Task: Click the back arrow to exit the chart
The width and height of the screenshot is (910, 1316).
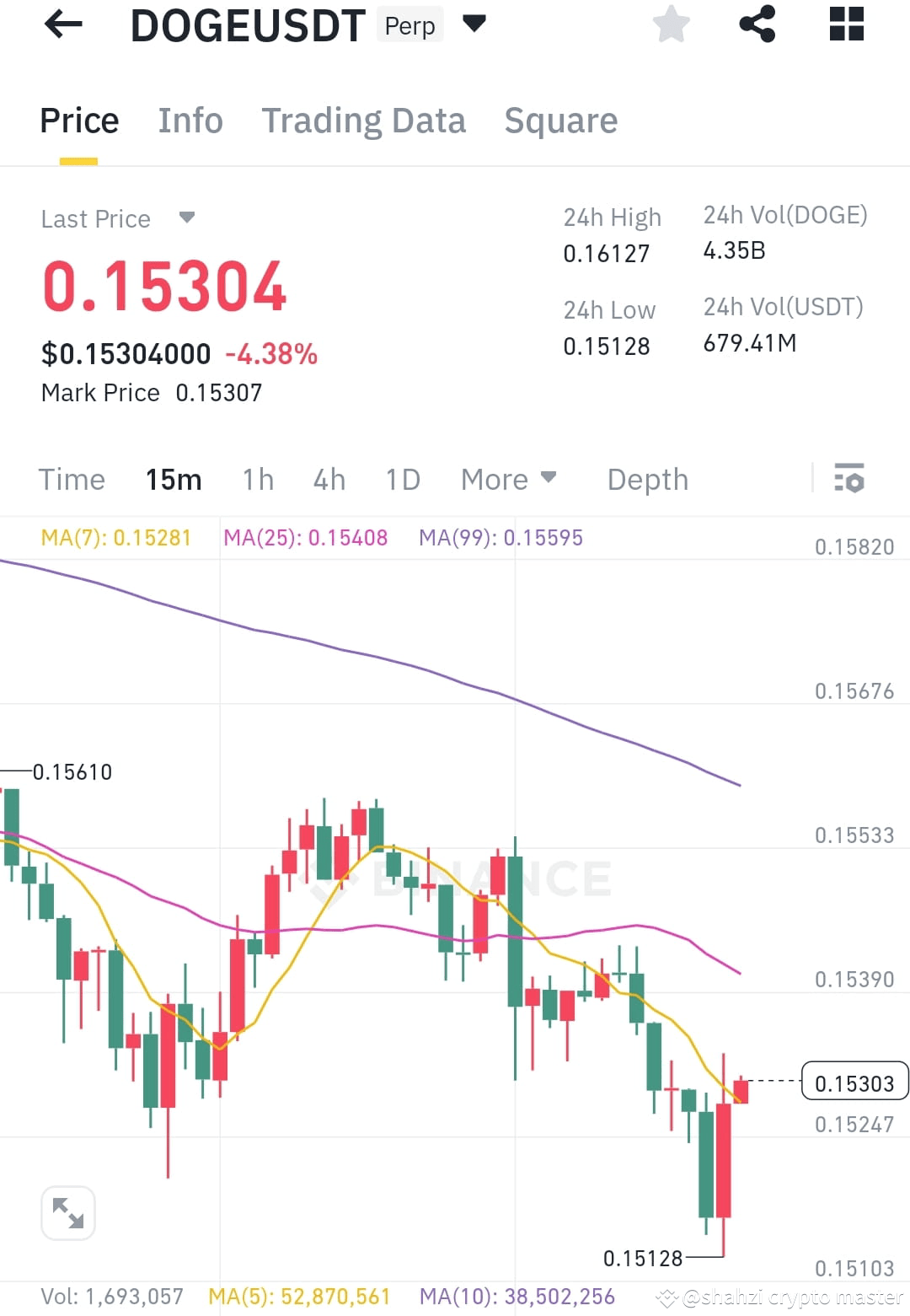Action: pos(62,24)
